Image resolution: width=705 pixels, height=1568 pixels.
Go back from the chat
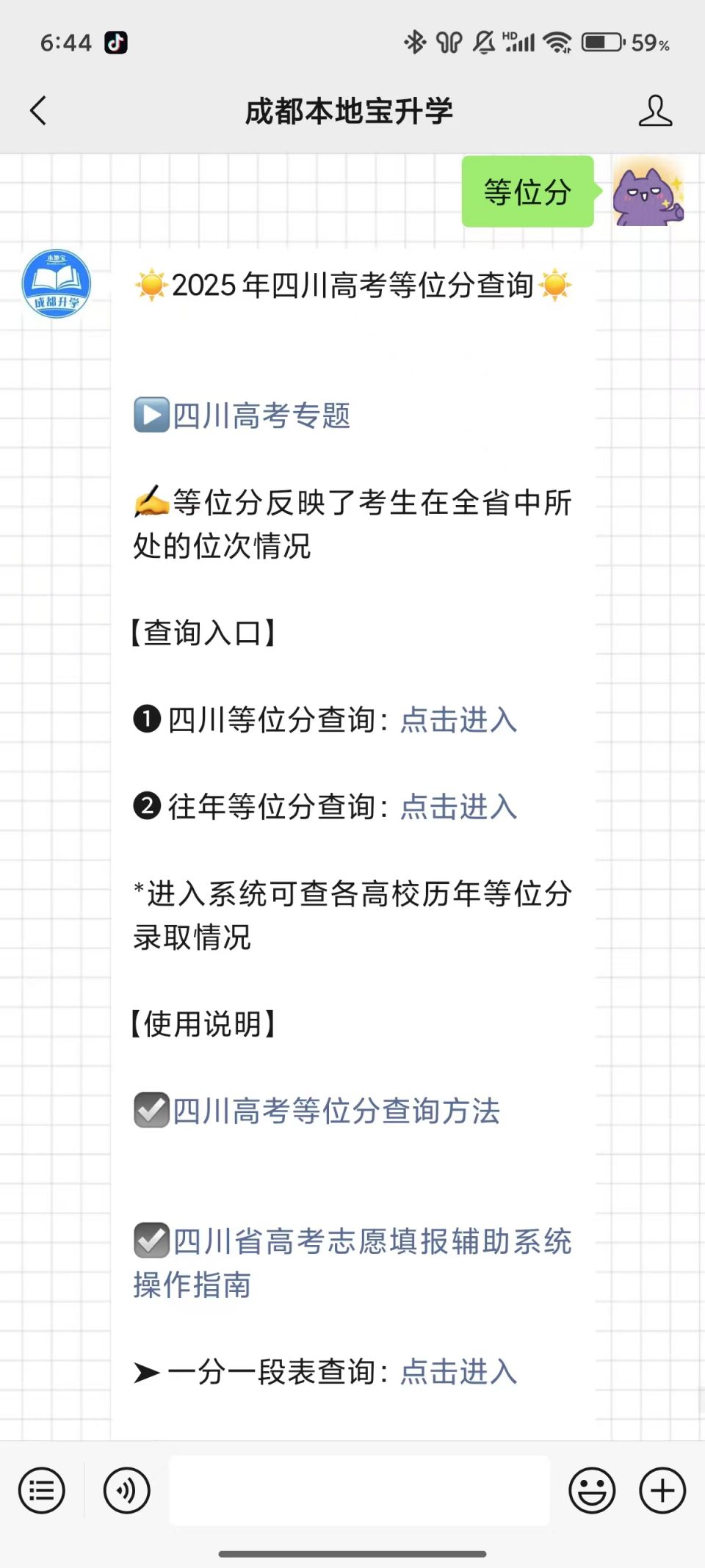point(38,111)
